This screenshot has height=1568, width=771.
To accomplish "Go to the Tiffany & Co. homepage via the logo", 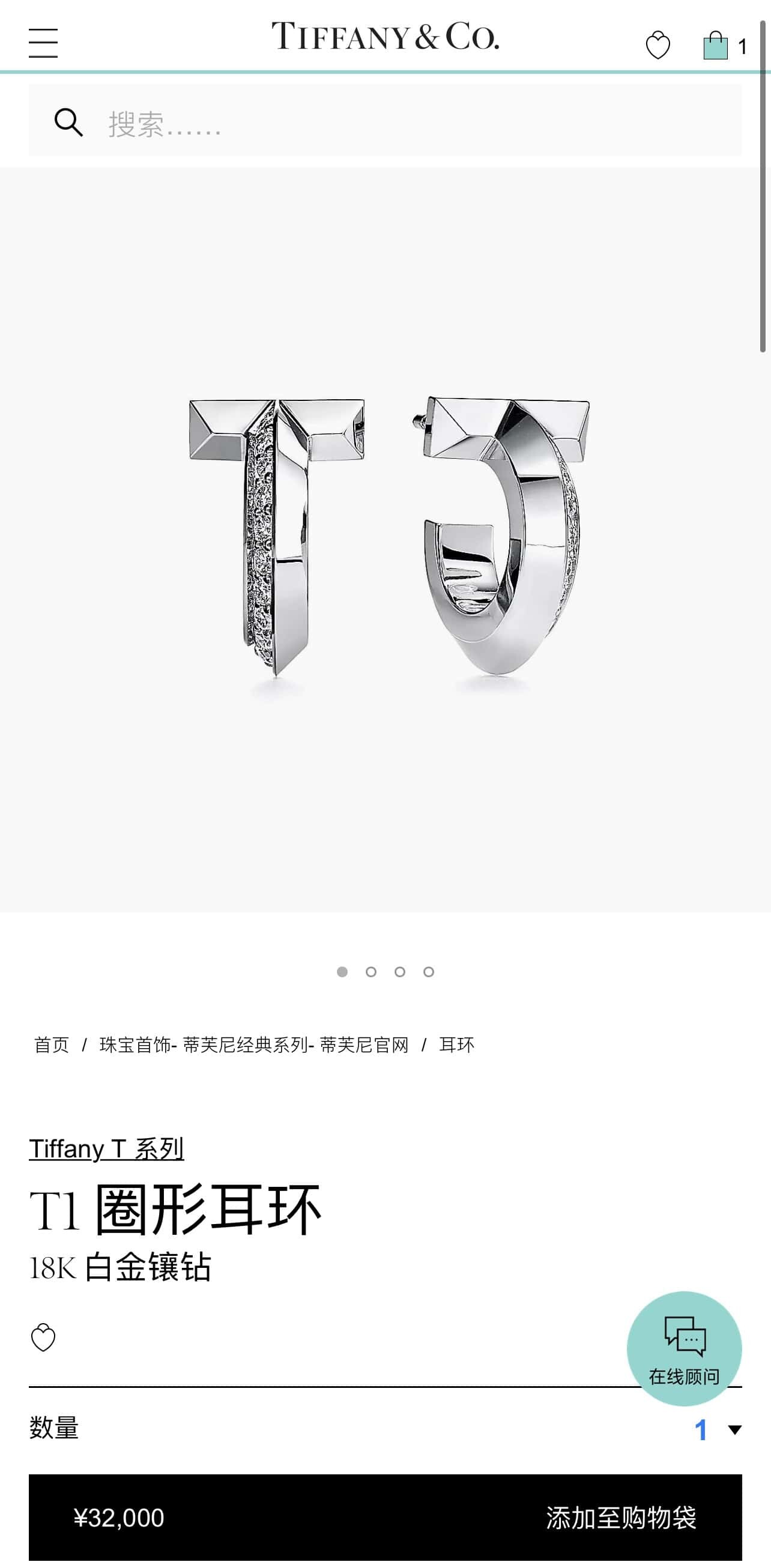I will 385,37.
